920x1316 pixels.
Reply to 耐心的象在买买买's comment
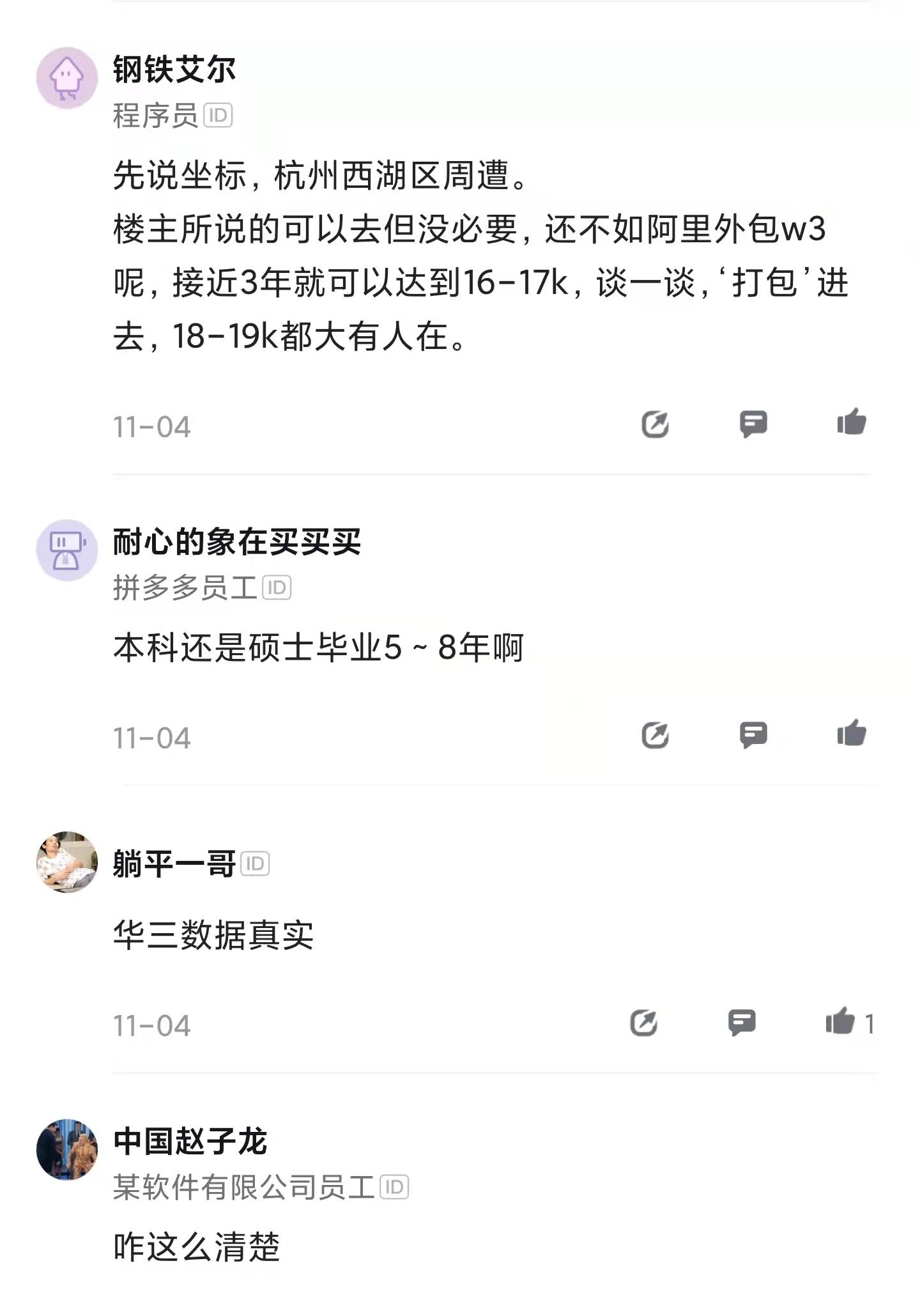pos(753,735)
